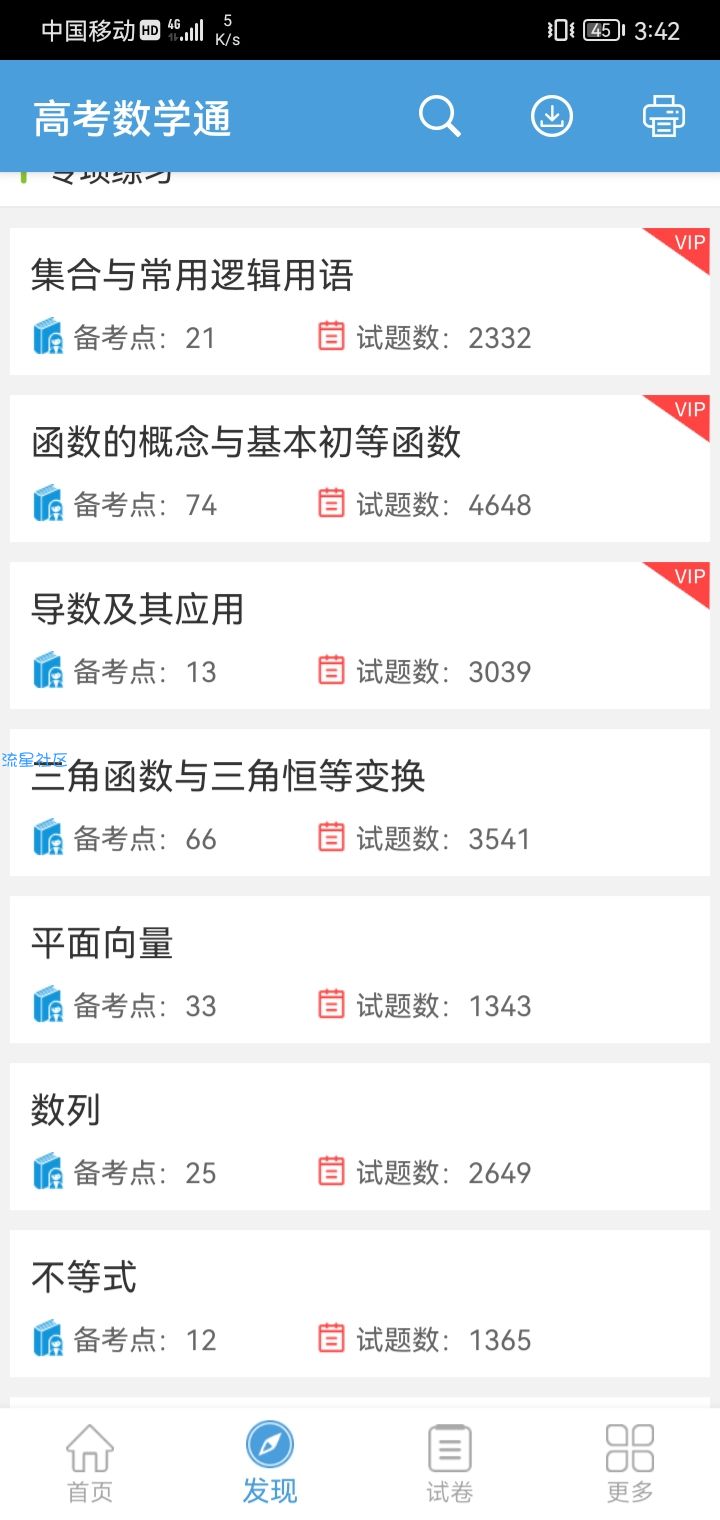Tap the 发现 tab in the bottom bar
This screenshot has width=720, height=1520.
[x=270, y=1464]
